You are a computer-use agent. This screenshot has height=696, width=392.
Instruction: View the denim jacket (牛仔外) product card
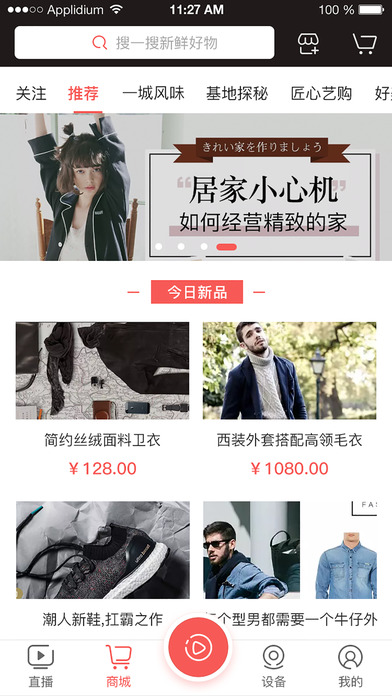(x=289, y=565)
